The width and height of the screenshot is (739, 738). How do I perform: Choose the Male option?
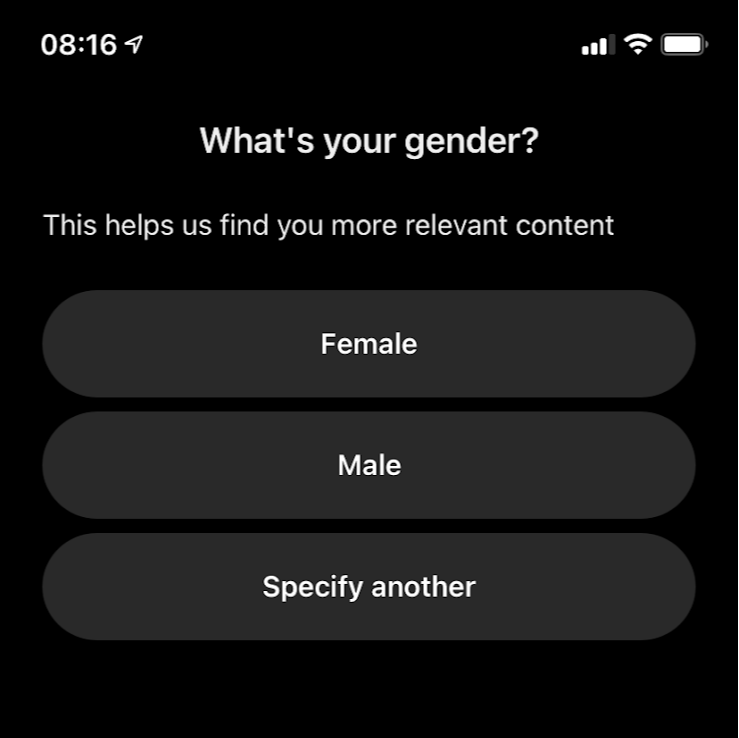click(x=368, y=465)
